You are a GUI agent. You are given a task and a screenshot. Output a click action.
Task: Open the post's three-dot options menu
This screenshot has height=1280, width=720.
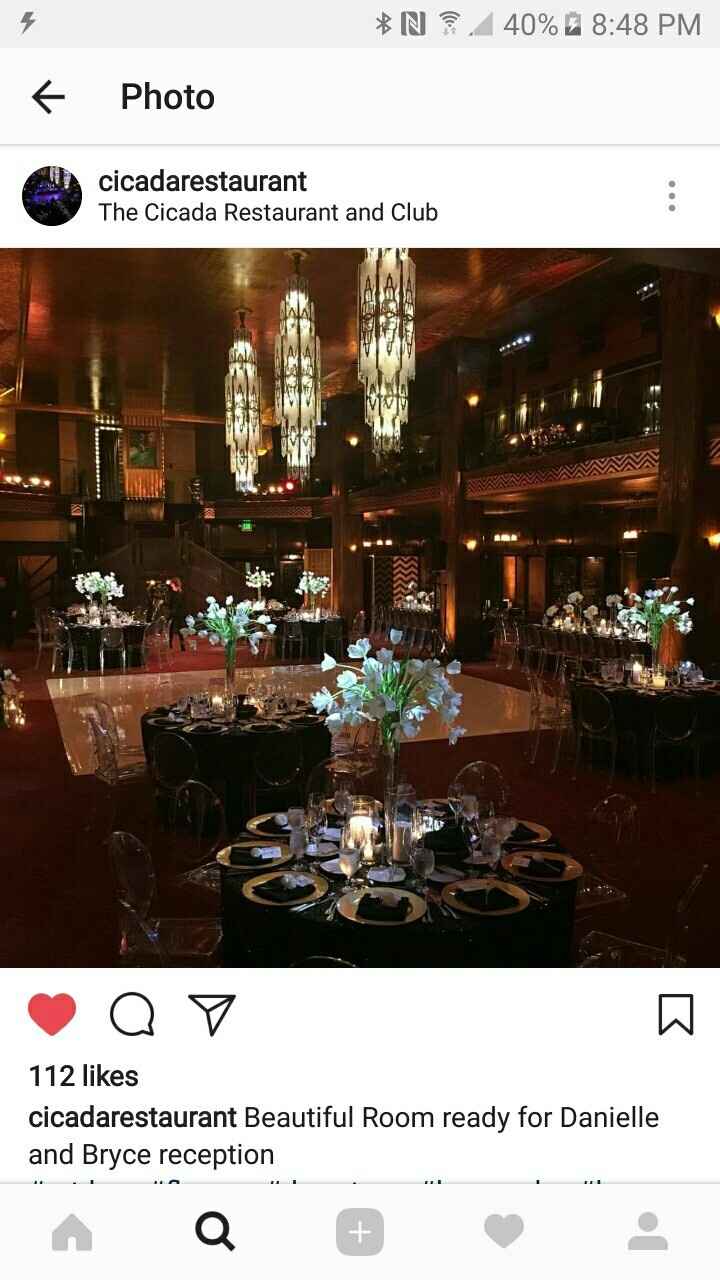coord(672,196)
